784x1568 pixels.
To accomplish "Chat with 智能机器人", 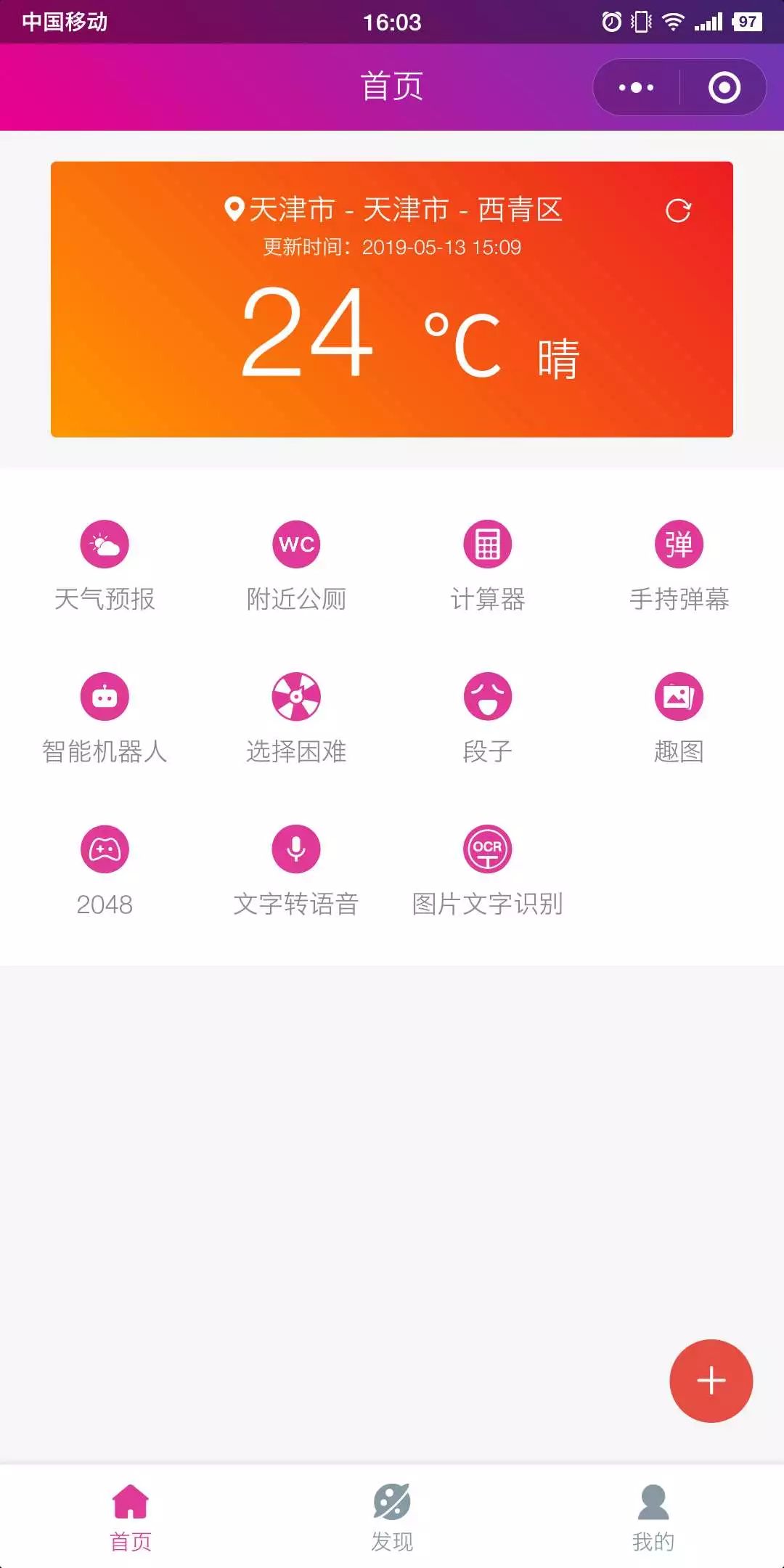I will (x=105, y=719).
